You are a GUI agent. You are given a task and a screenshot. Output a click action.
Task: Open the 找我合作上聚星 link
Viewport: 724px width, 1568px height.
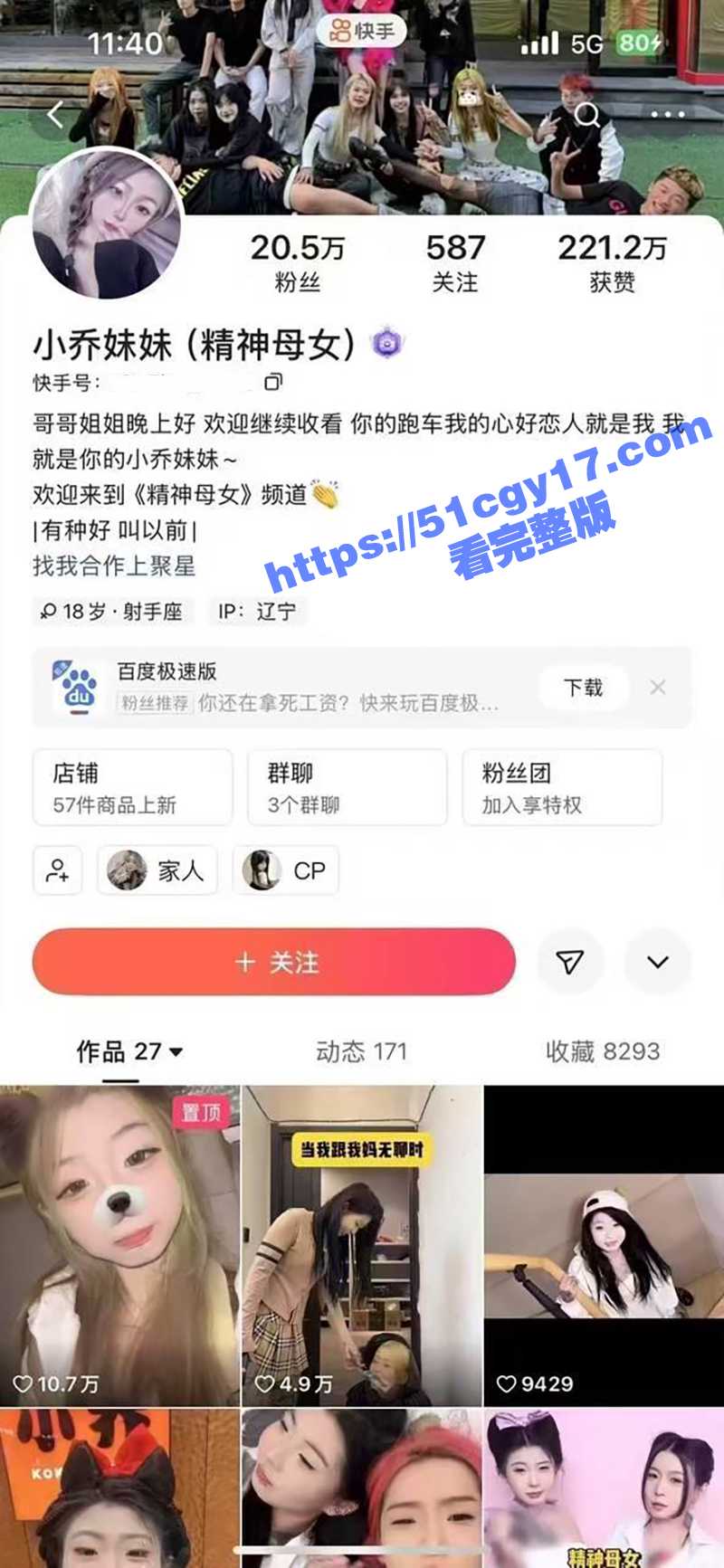[x=114, y=566]
